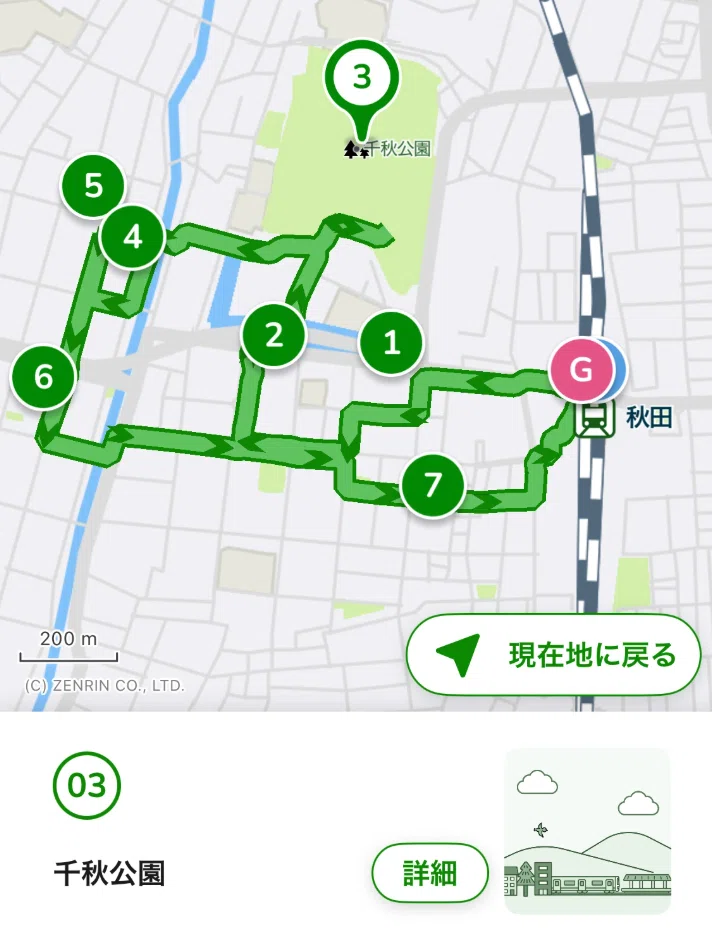This screenshot has width=712, height=932.
Task: Select map marker number 5
Action: click(93, 185)
